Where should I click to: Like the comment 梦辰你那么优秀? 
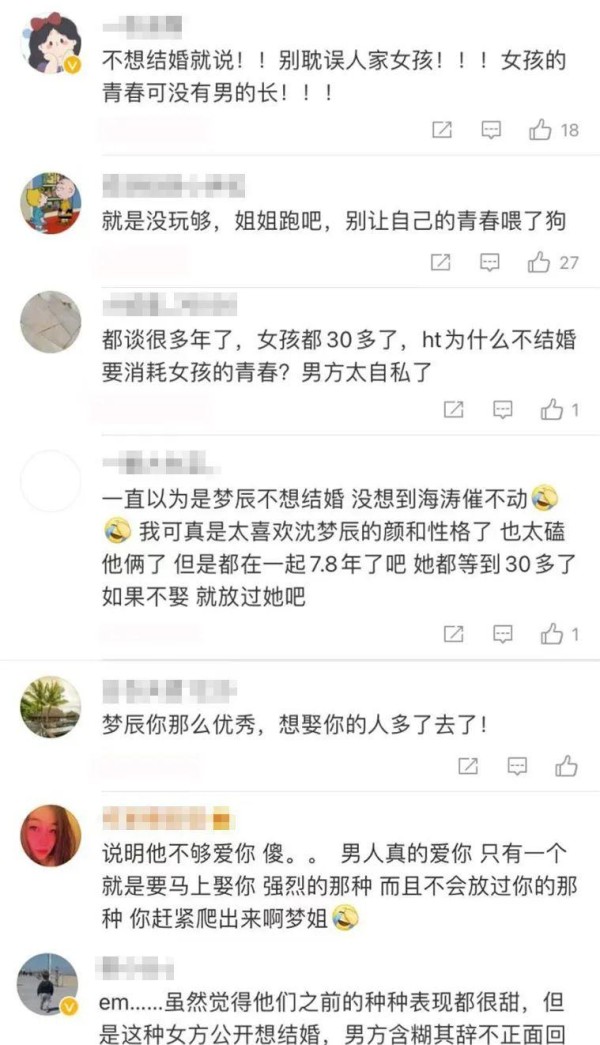567,766
